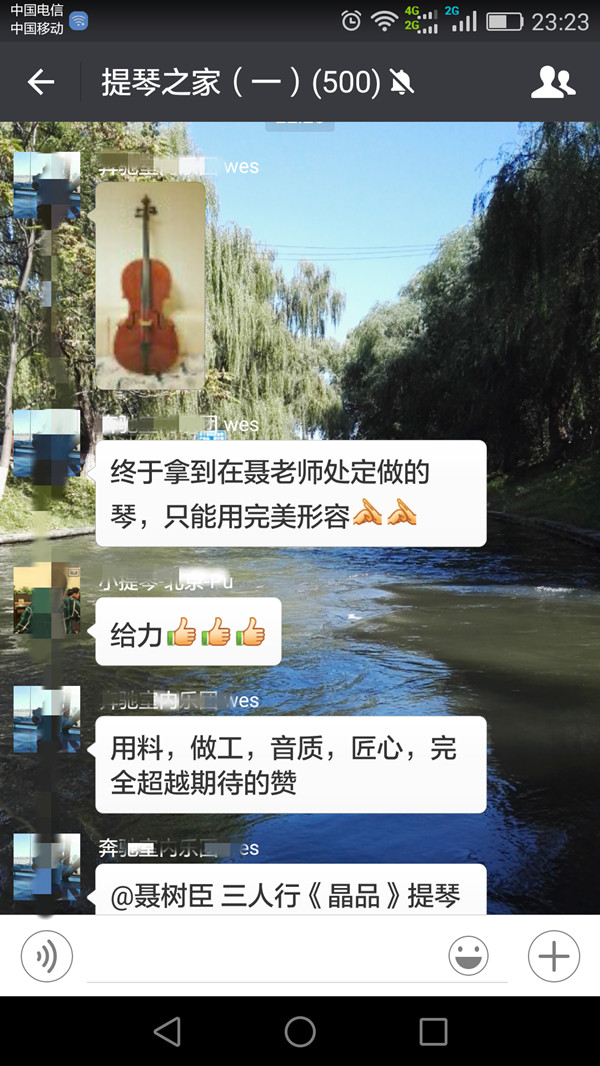The height and width of the screenshot is (1066, 600).
Task: Go back from the 提琴之家 group chat
Action: coord(41,82)
